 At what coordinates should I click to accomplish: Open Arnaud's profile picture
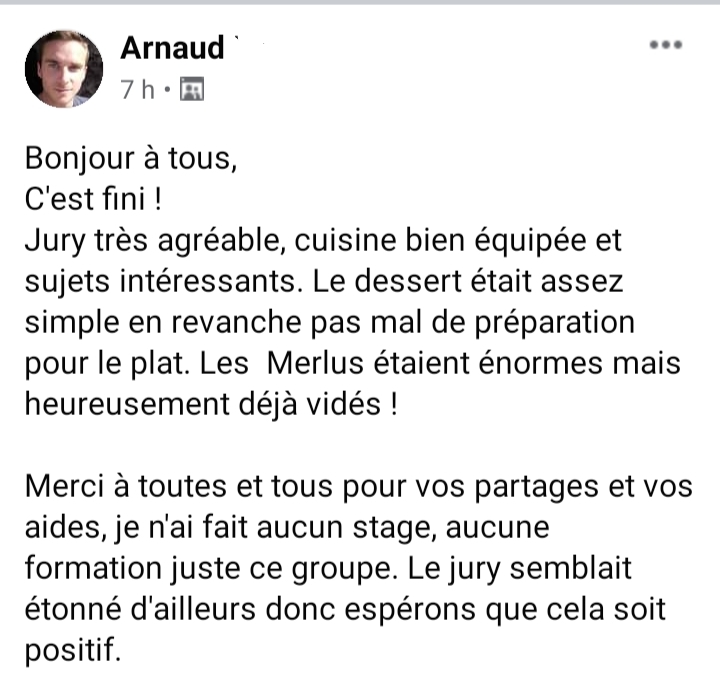pyautogui.click(x=64, y=68)
